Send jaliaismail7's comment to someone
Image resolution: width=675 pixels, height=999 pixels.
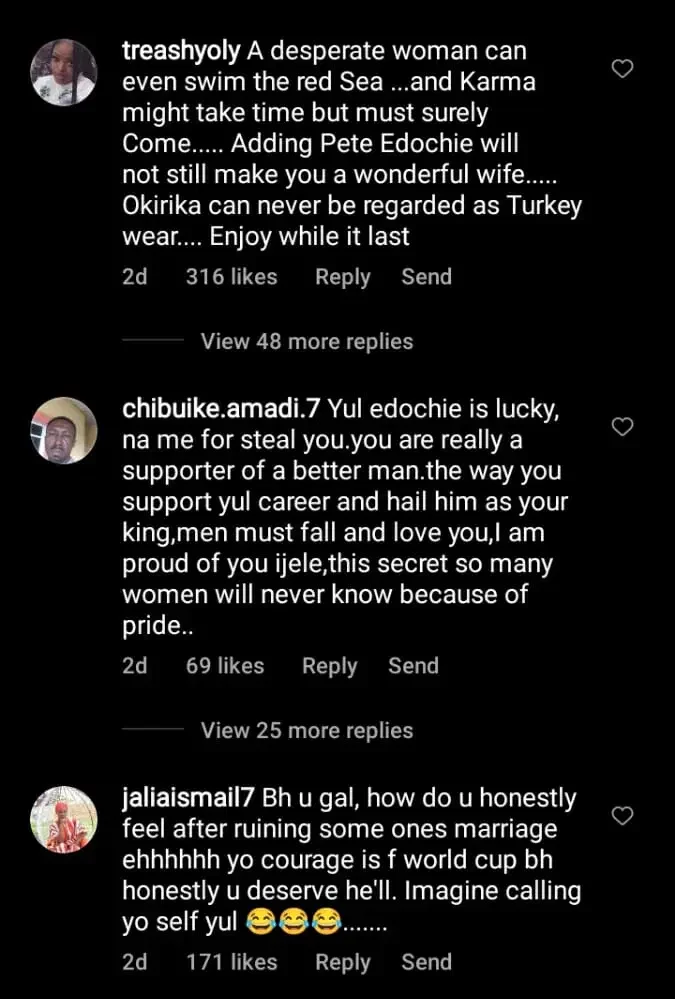click(427, 962)
